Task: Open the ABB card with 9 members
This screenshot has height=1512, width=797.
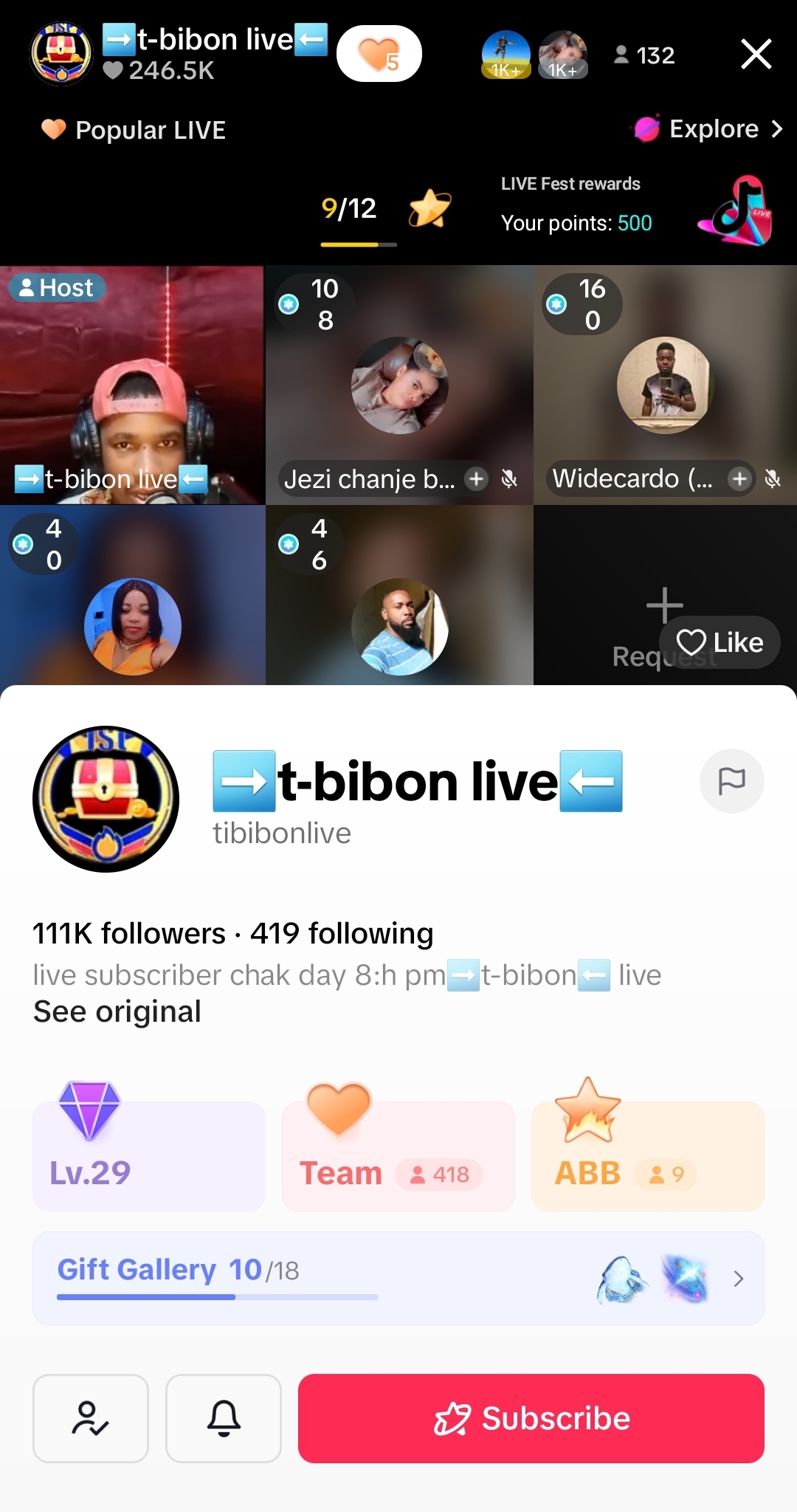Action: (647, 1156)
